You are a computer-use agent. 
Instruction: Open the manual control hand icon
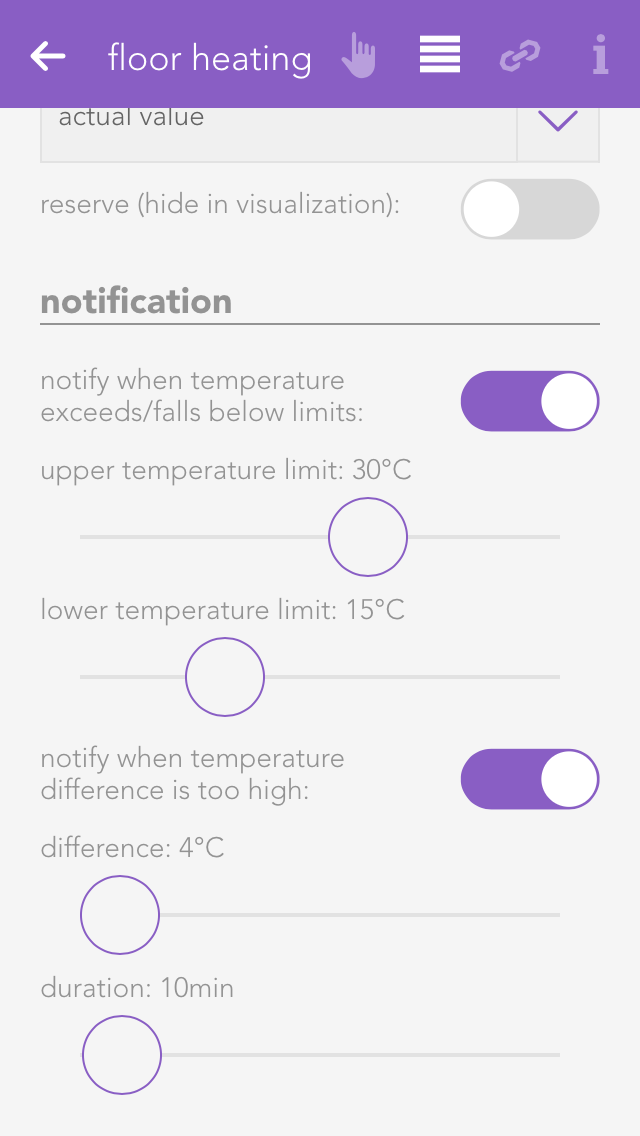[358, 56]
